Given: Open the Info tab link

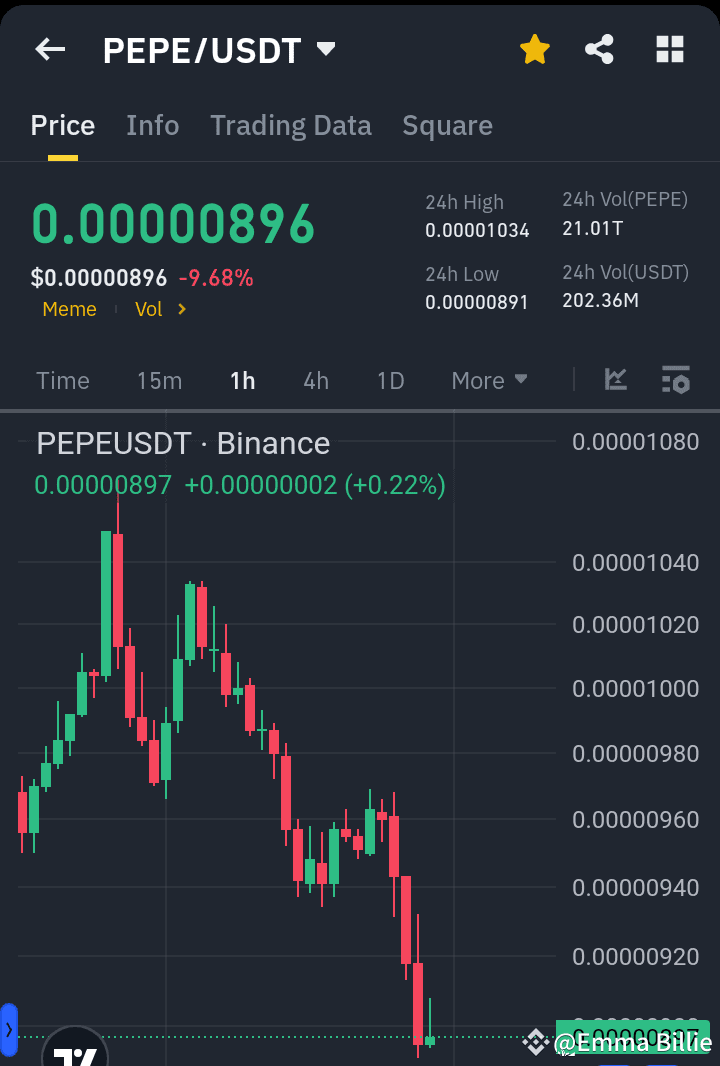Looking at the screenshot, I should coord(152,125).
